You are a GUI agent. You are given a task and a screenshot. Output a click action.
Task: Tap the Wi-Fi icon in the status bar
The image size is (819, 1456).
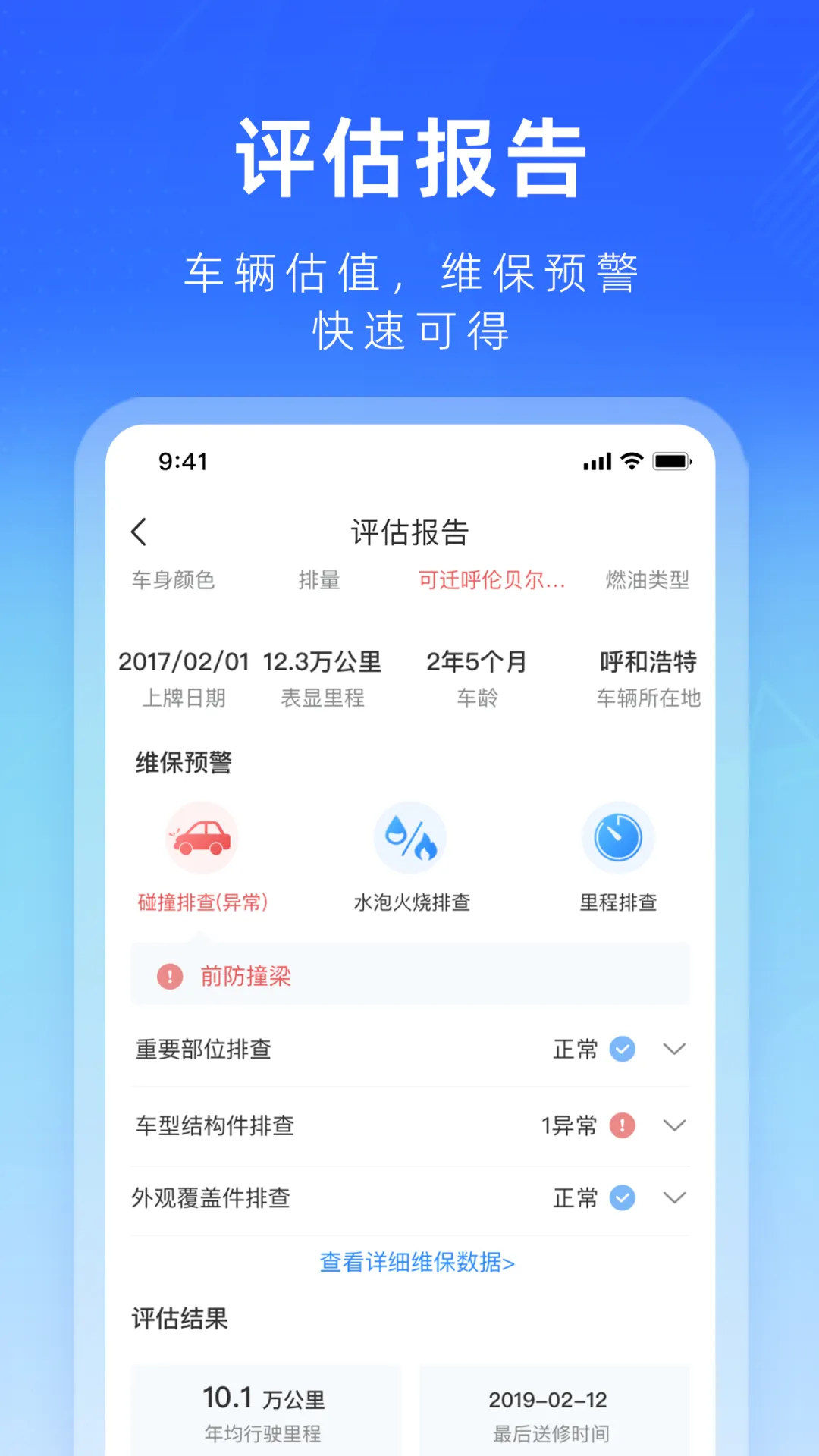tap(630, 460)
